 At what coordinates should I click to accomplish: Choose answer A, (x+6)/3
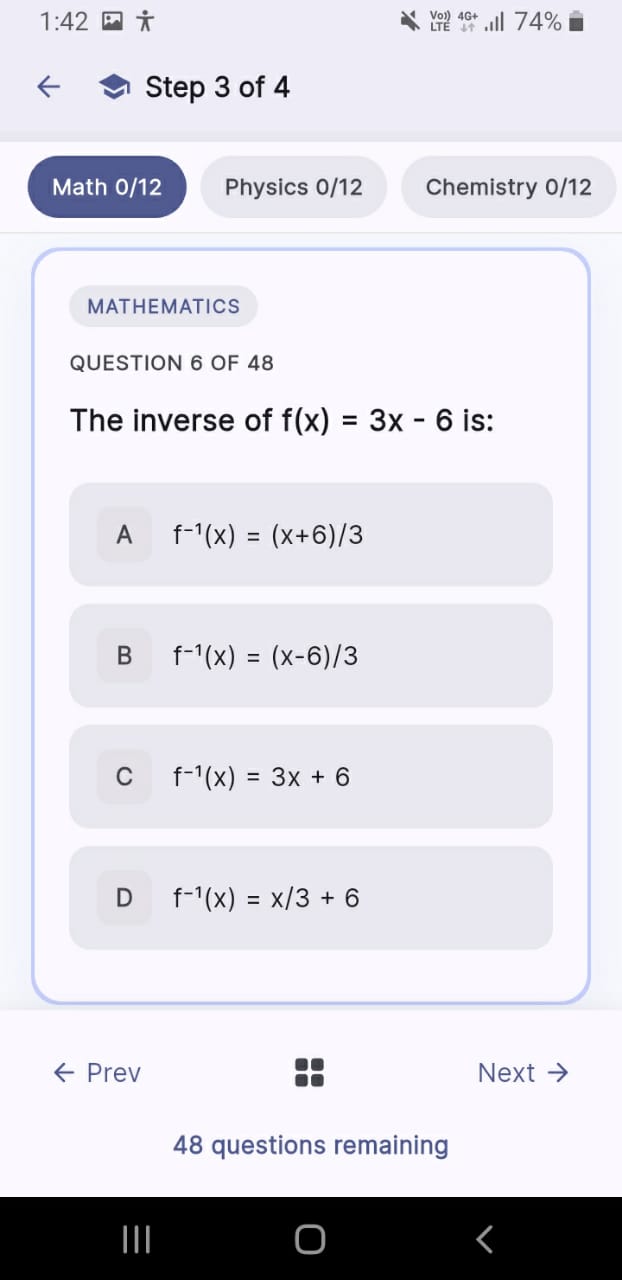311,535
